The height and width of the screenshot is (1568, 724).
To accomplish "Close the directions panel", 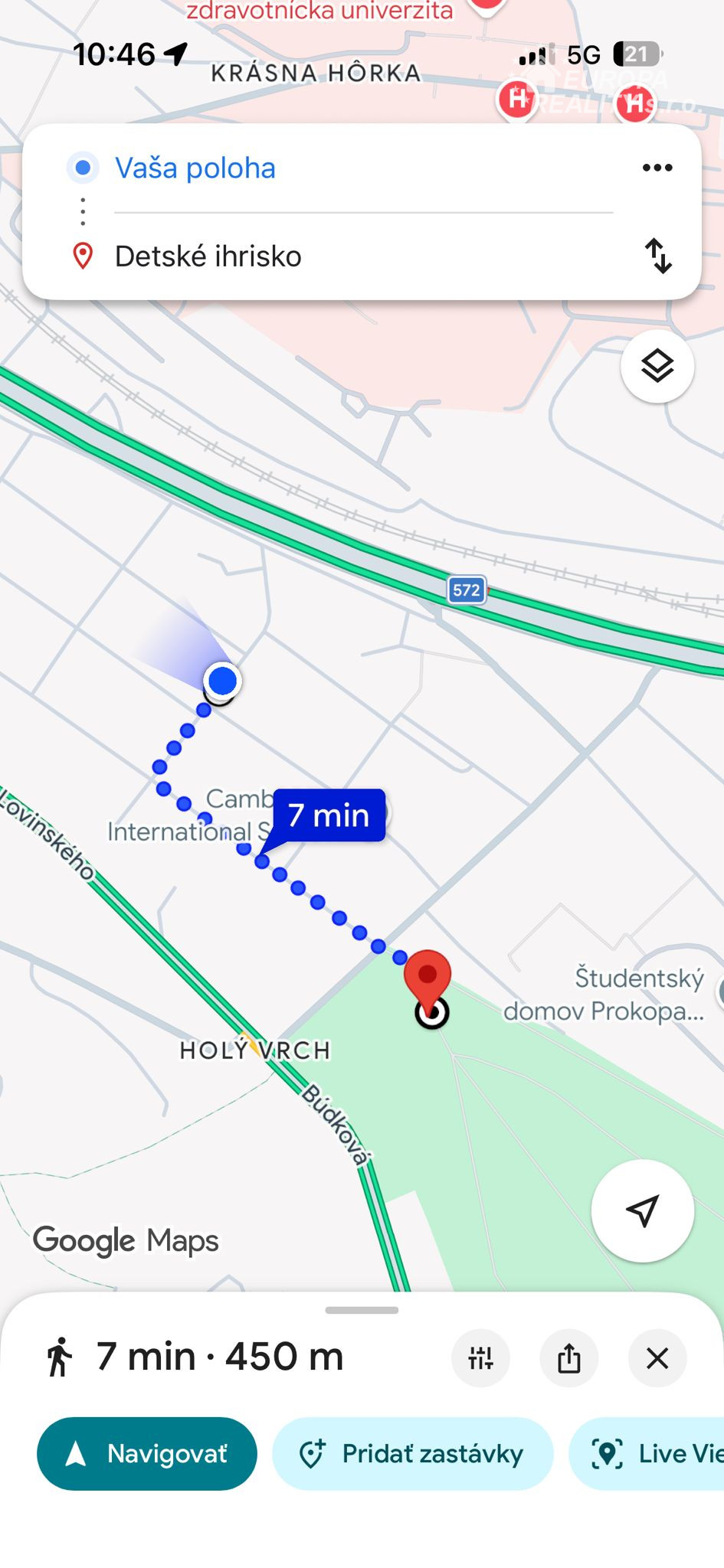I will pyautogui.click(x=657, y=1358).
